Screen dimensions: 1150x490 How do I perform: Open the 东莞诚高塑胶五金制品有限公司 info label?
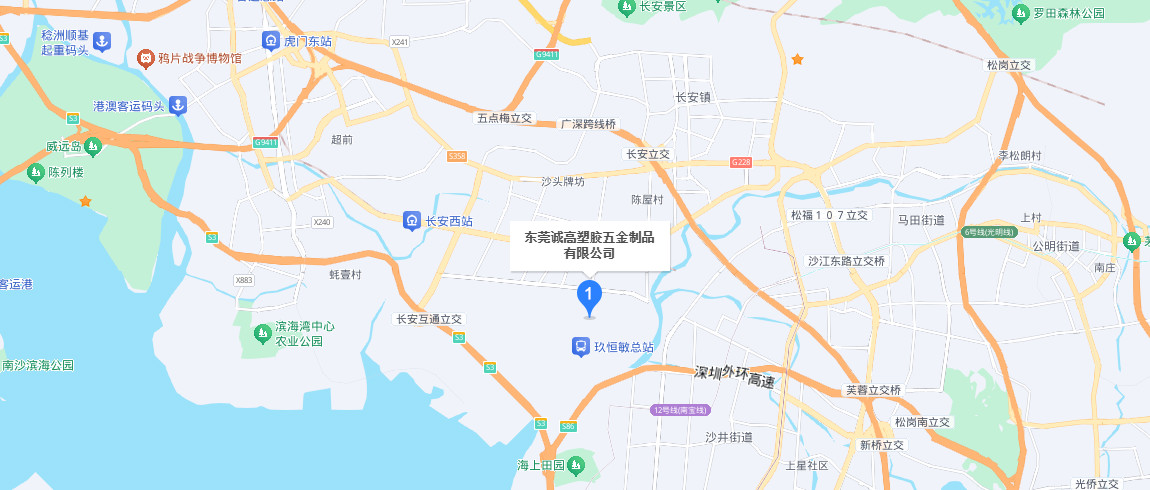(x=589, y=245)
